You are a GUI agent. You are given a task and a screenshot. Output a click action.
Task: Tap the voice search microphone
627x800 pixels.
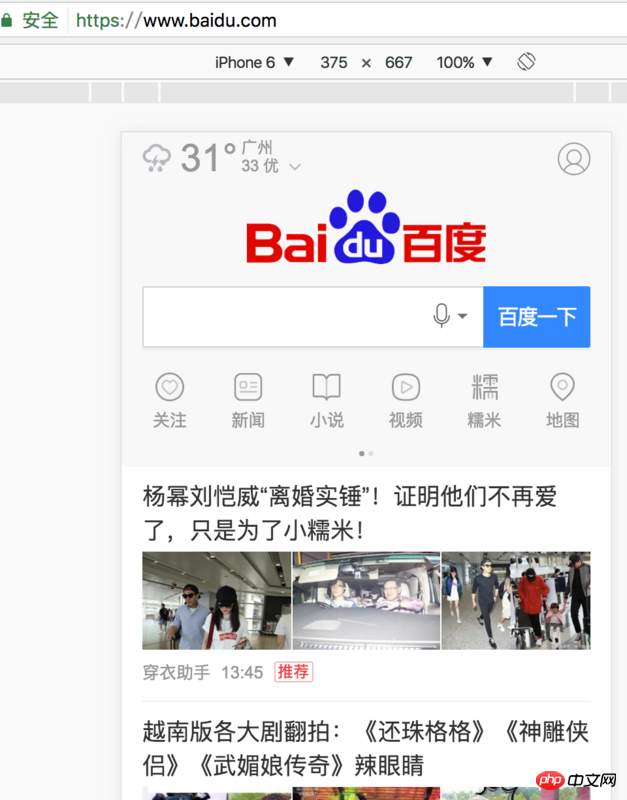pos(442,316)
